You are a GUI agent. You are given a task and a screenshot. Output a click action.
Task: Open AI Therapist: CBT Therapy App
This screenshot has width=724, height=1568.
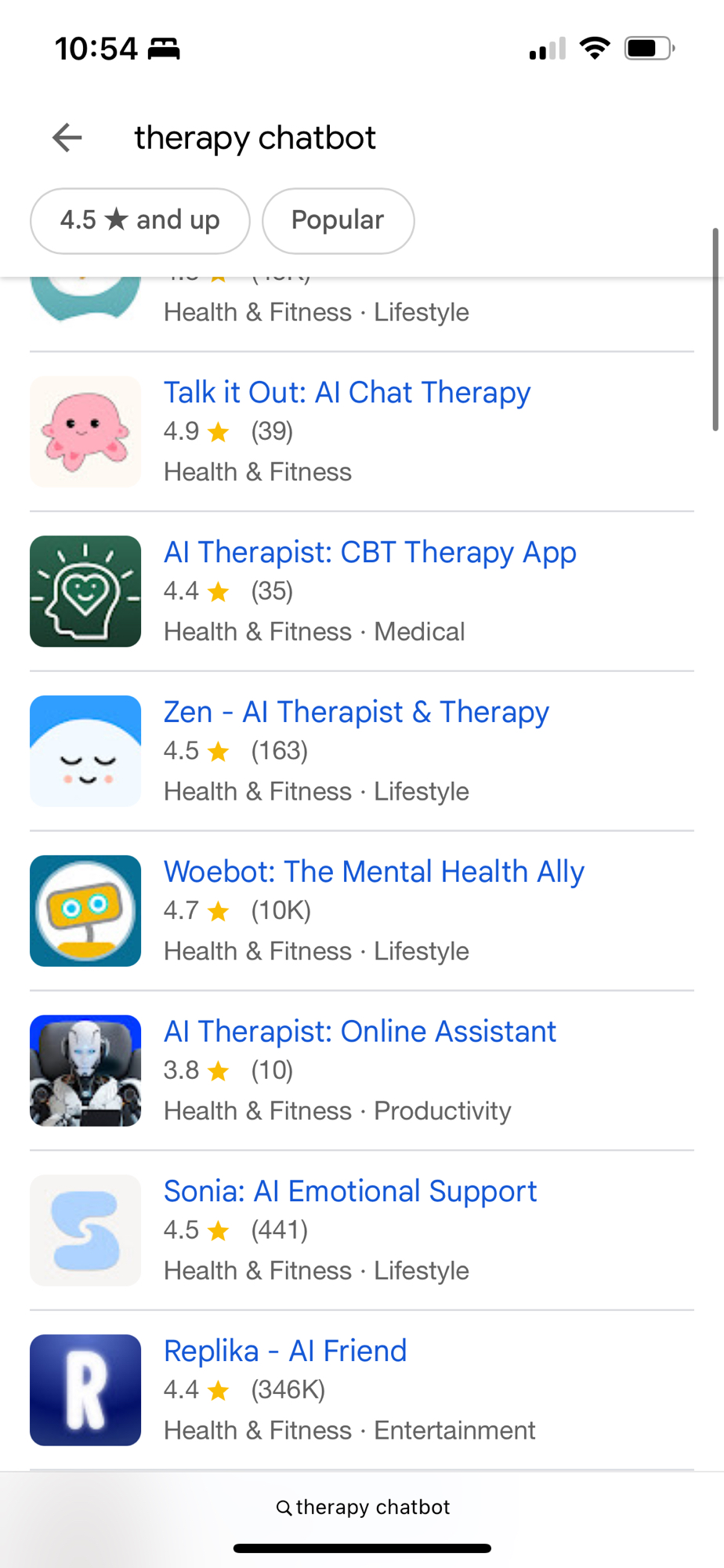click(x=370, y=553)
